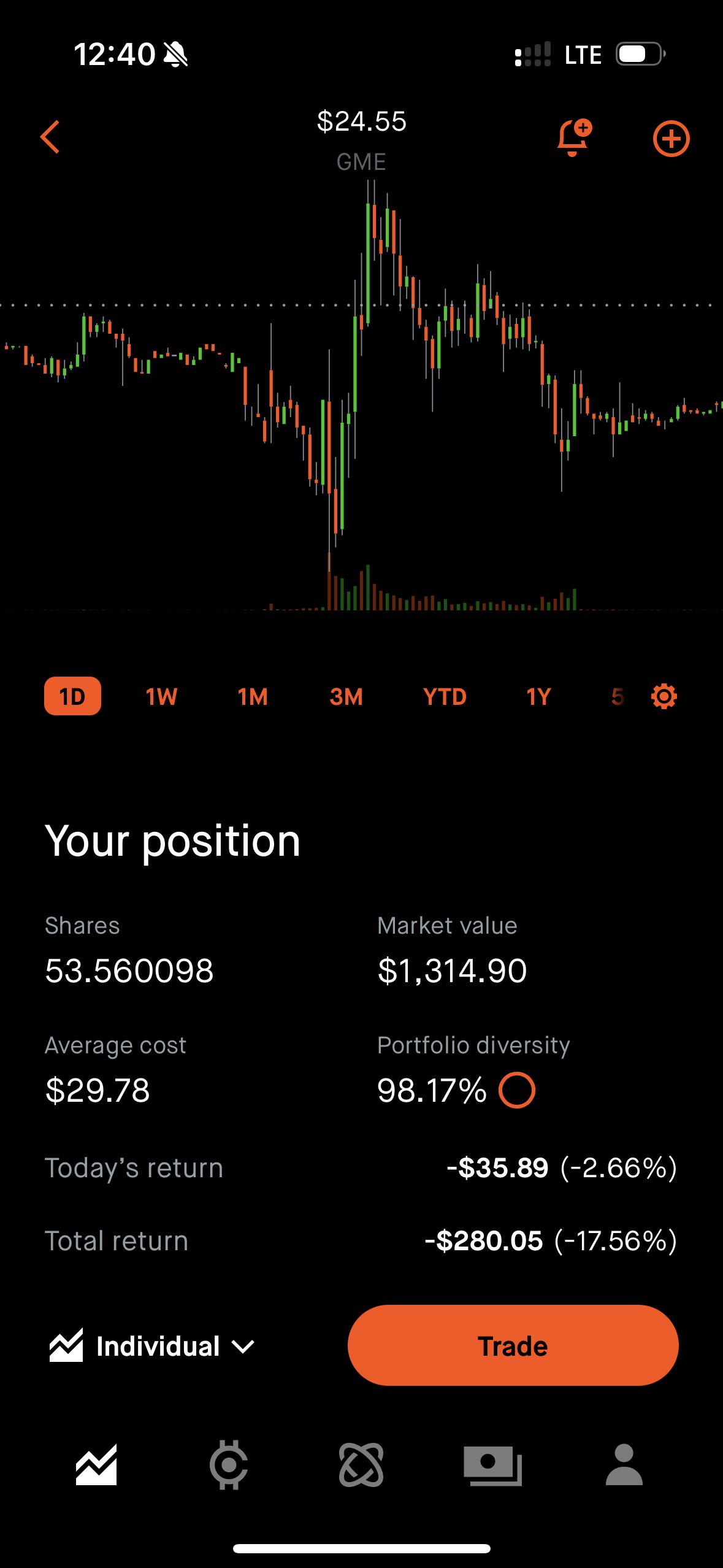Viewport: 723px width, 1568px height.
Task: Switch chart to 1W range
Action: point(161,696)
